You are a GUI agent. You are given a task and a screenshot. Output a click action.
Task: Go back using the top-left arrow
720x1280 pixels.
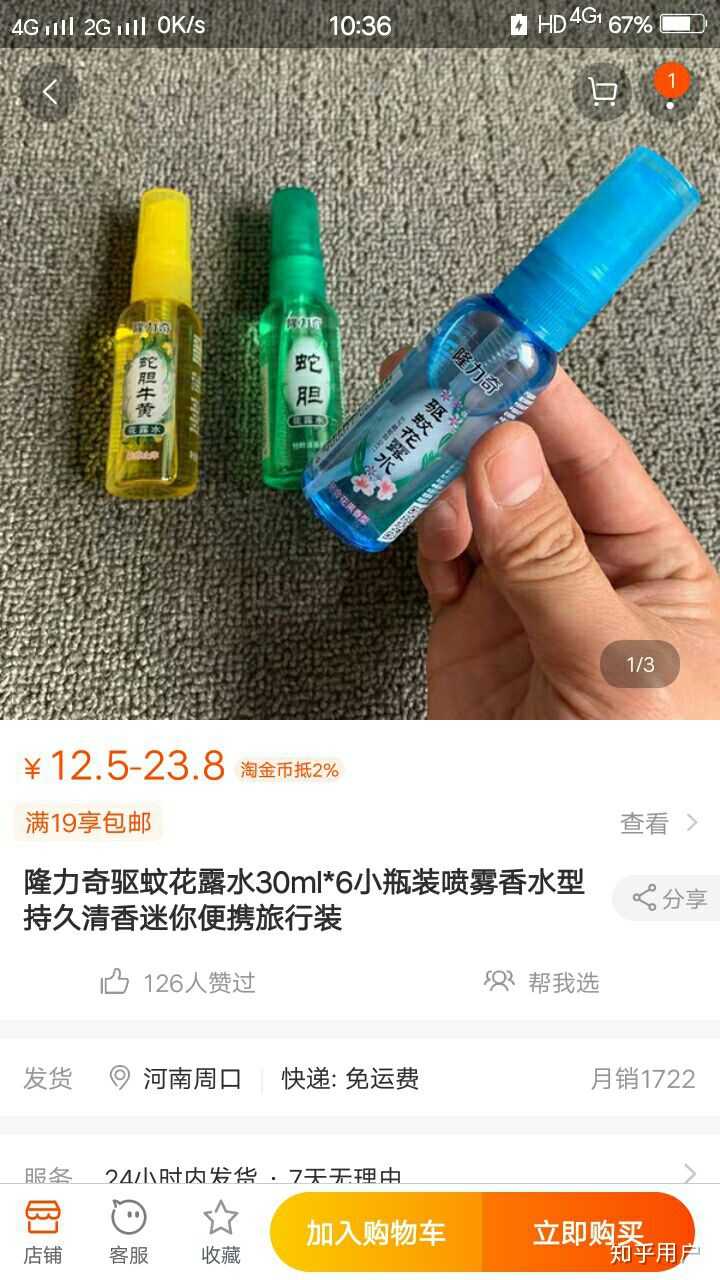click(x=49, y=93)
